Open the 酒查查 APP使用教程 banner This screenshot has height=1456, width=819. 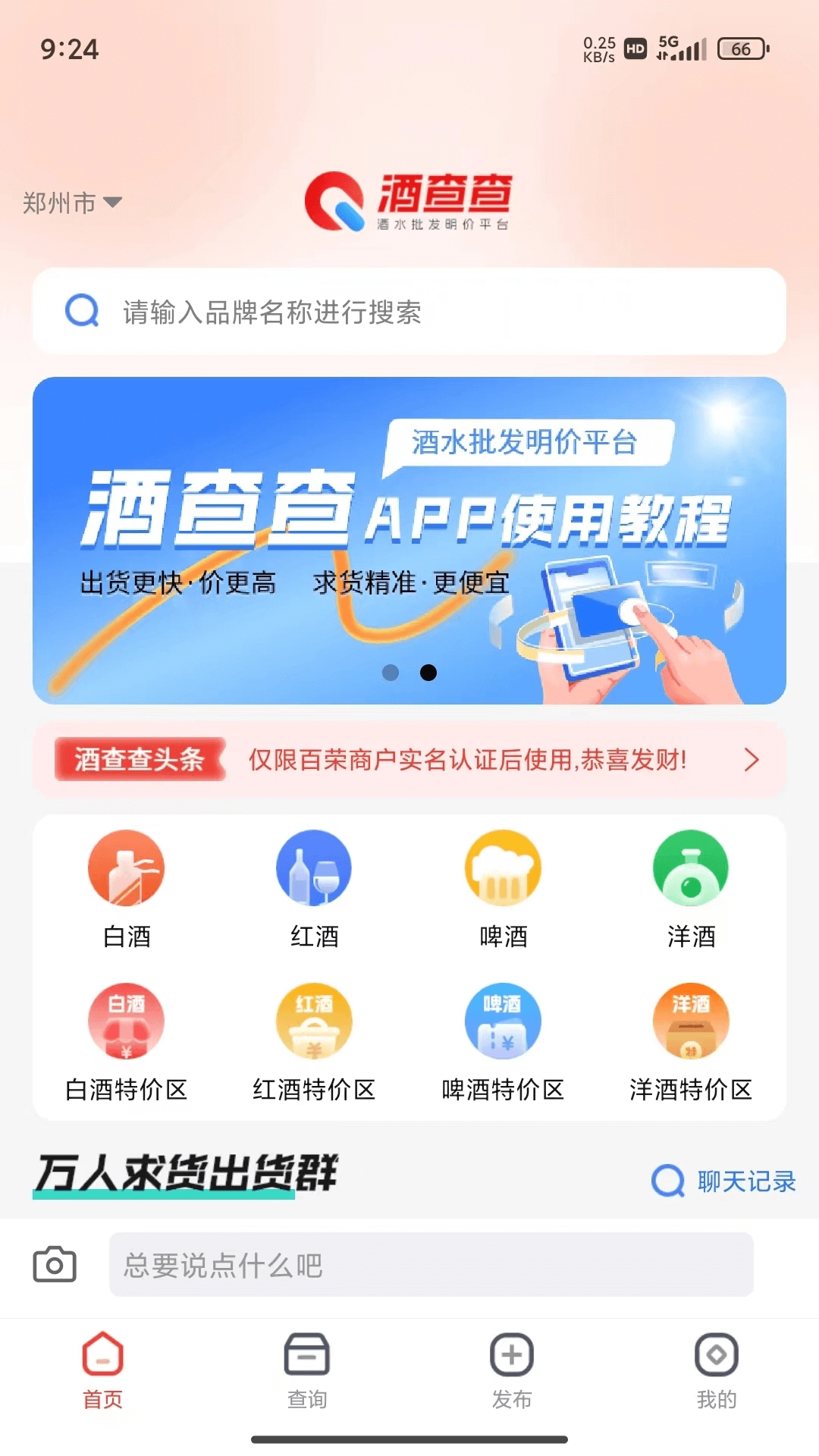[x=409, y=540]
